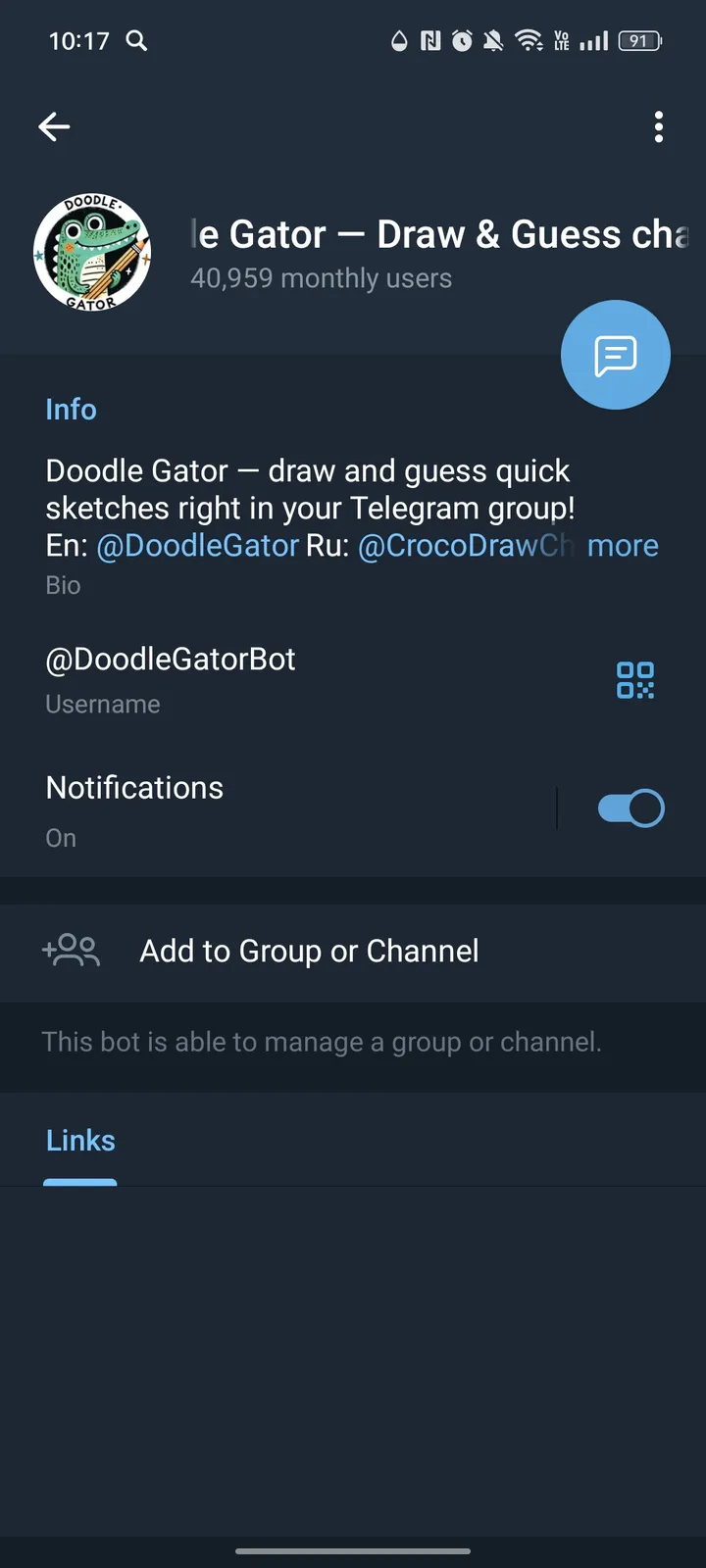This screenshot has width=706, height=1568.
Task: Expand the bio by tapping more
Action: [x=623, y=546]
